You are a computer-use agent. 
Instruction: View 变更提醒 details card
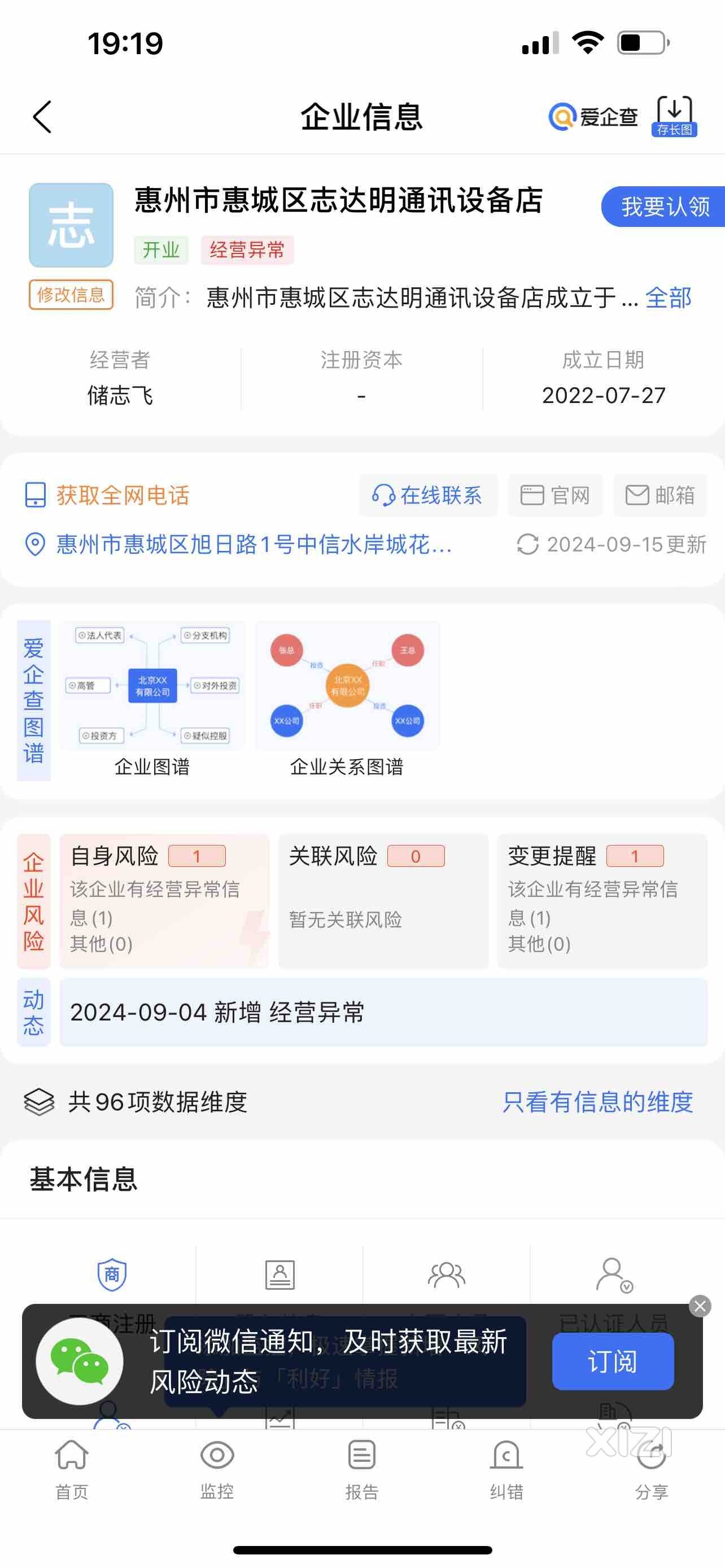(x=602, y=900)
